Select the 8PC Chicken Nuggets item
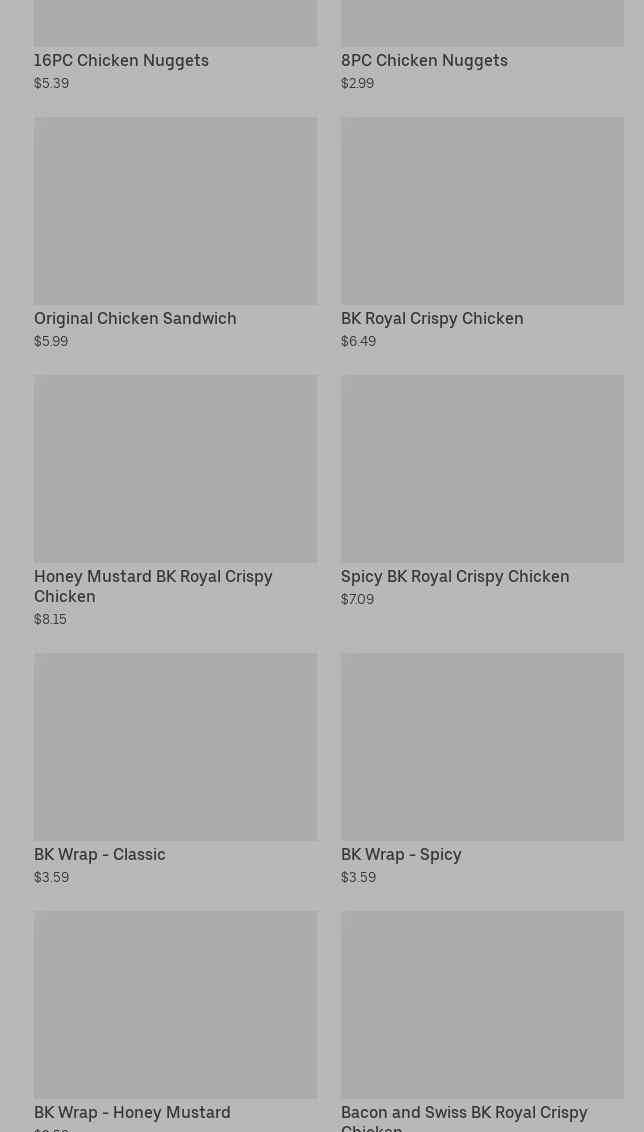The image size is (644, 1132). point(482,46)
